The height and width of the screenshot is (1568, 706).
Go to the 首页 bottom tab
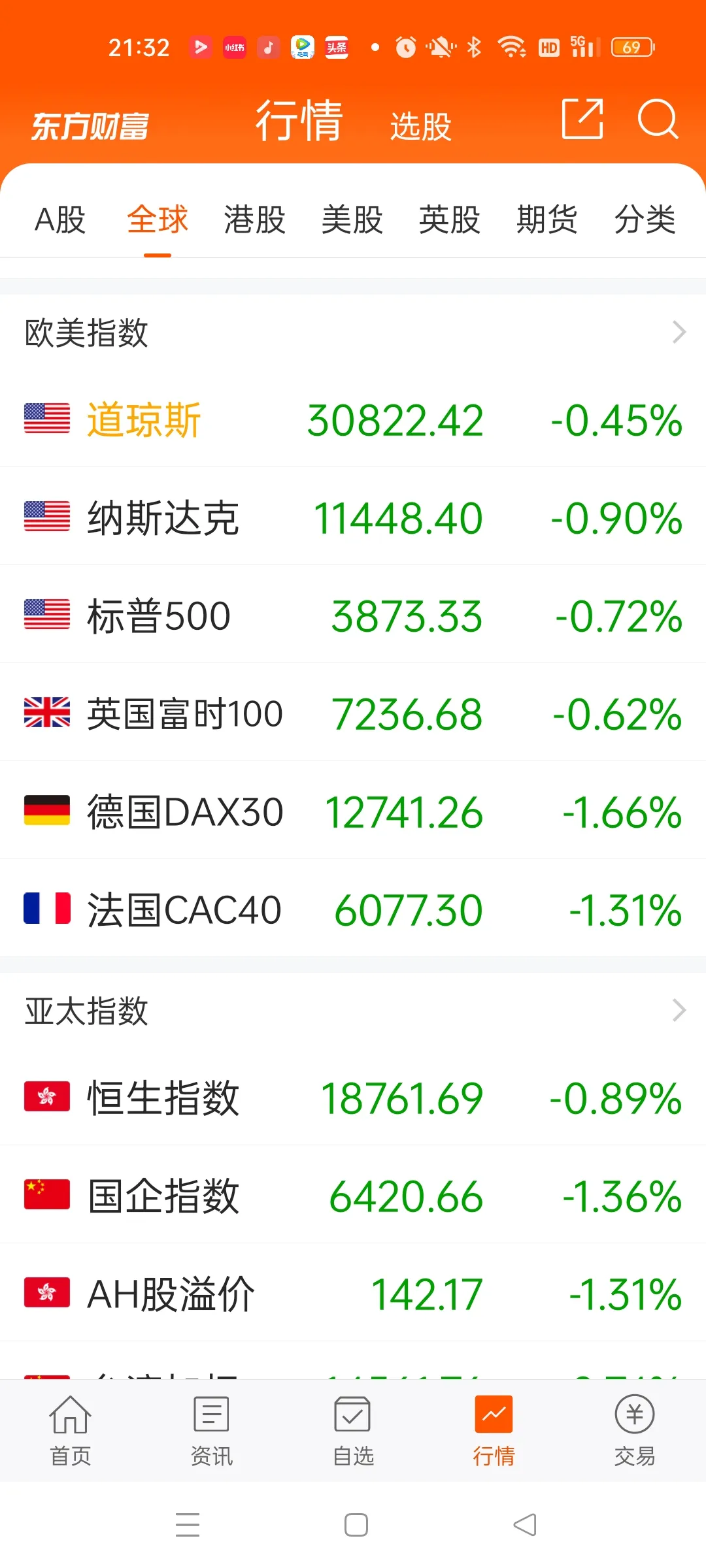(x=71, y=1431)
